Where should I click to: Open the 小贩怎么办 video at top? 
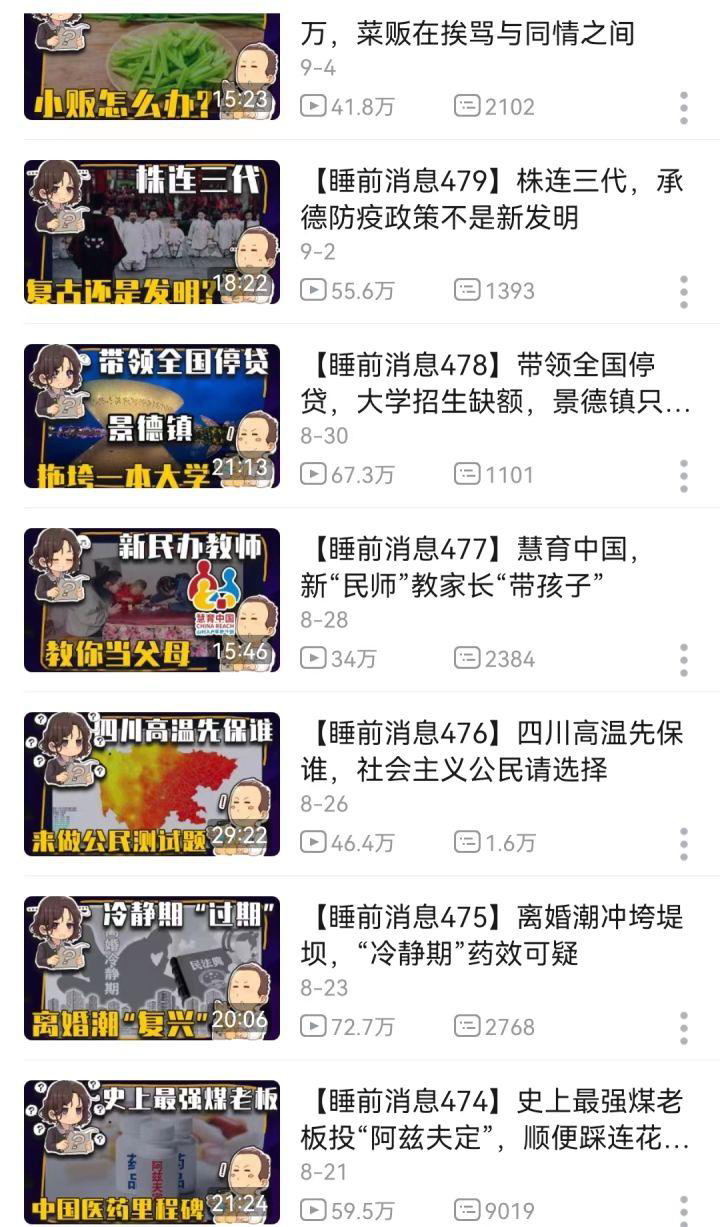tap(152, 66)
